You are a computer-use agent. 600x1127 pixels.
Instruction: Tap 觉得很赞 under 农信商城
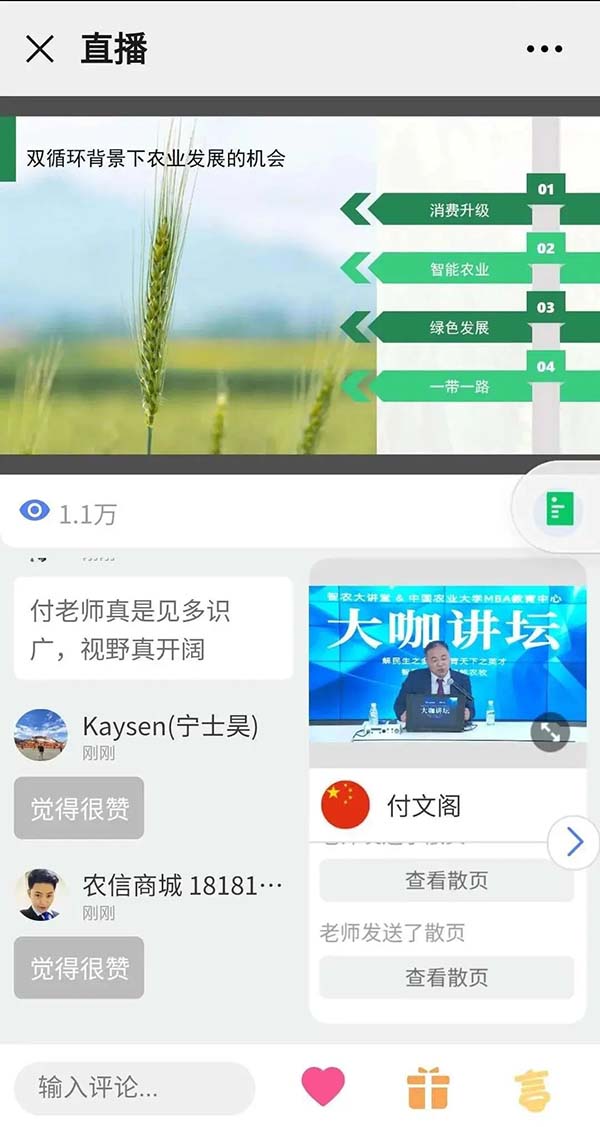[x=79, y=968]
